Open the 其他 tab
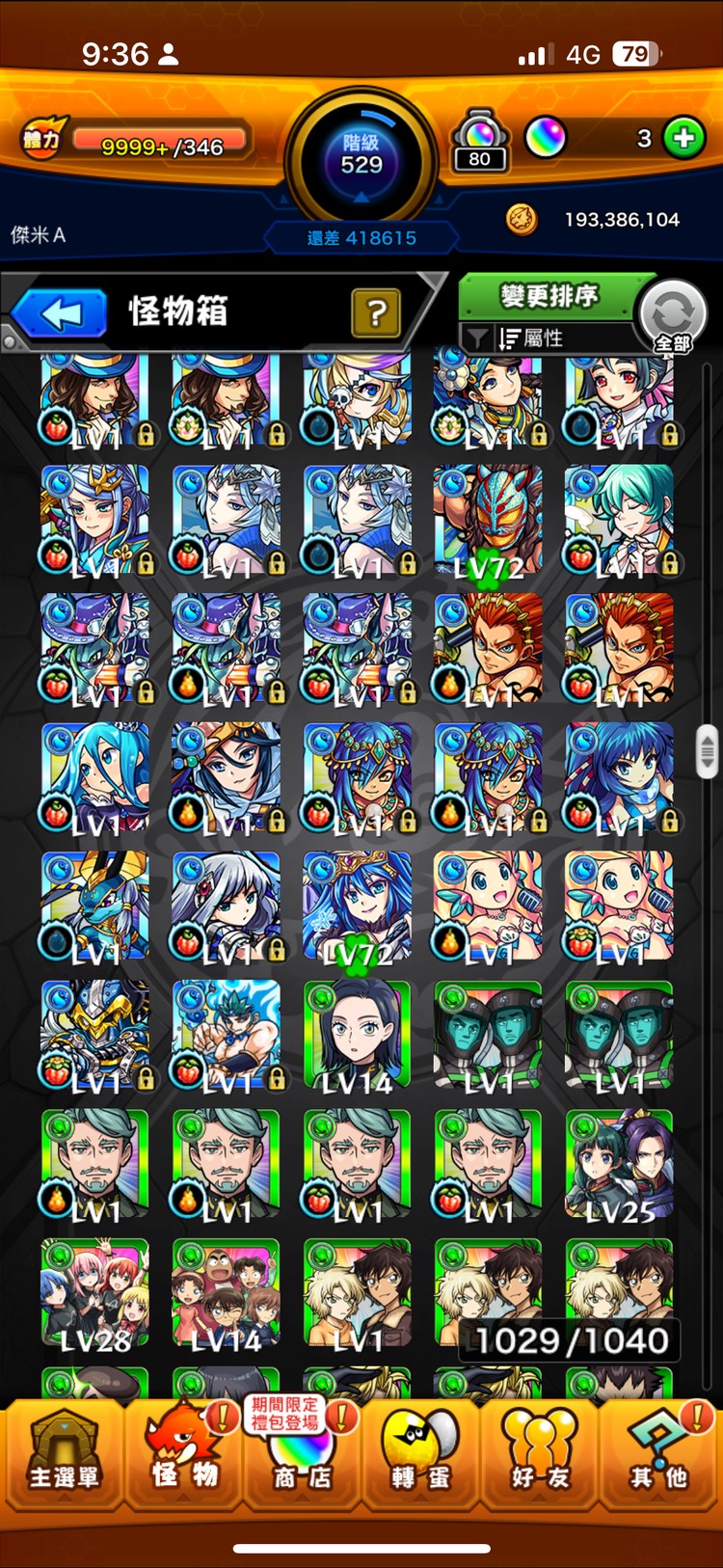This screenshot has height=1568, width=723. (x=659, y=1454)
